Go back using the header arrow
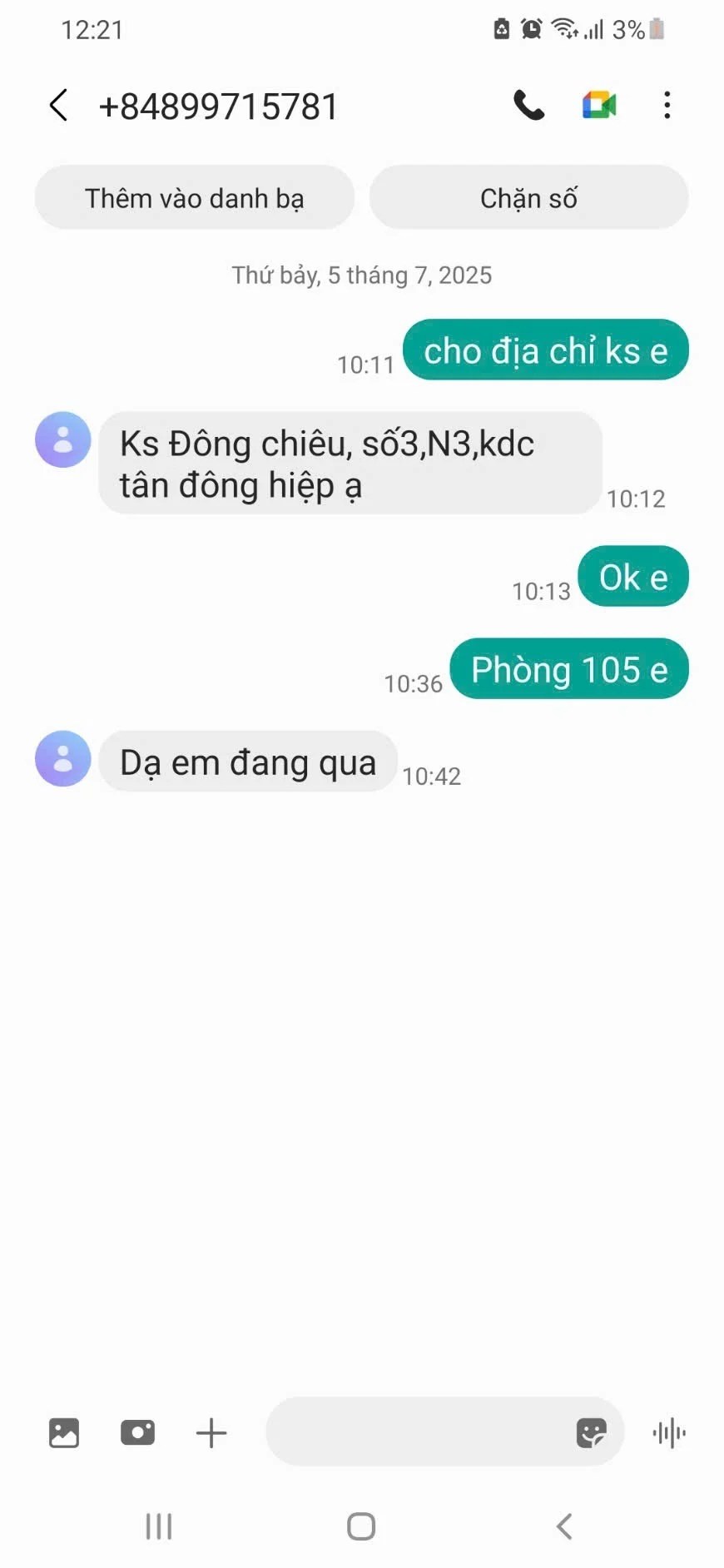The image size is (724, 1568). click(x=58, y=106)
